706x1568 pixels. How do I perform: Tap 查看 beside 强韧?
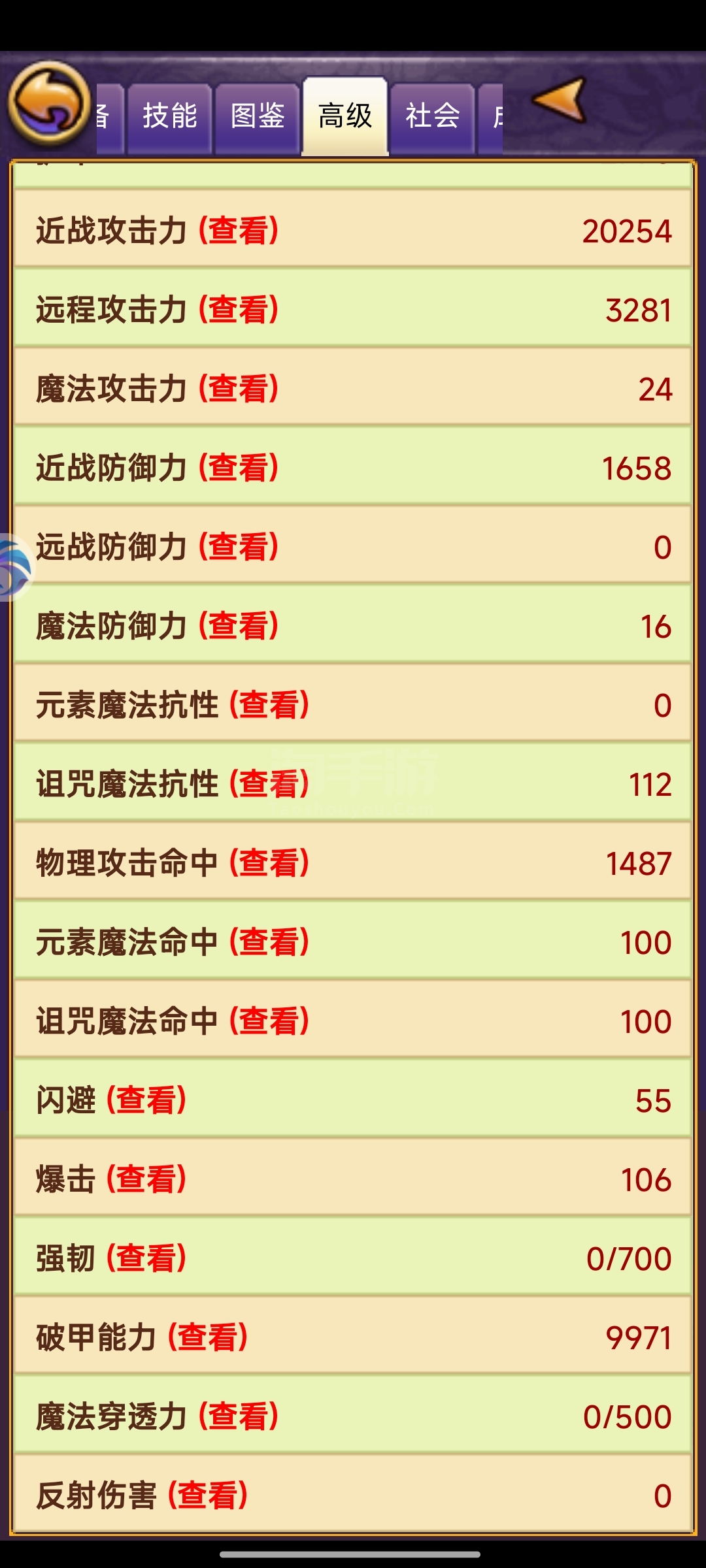tap(146, 1258)
